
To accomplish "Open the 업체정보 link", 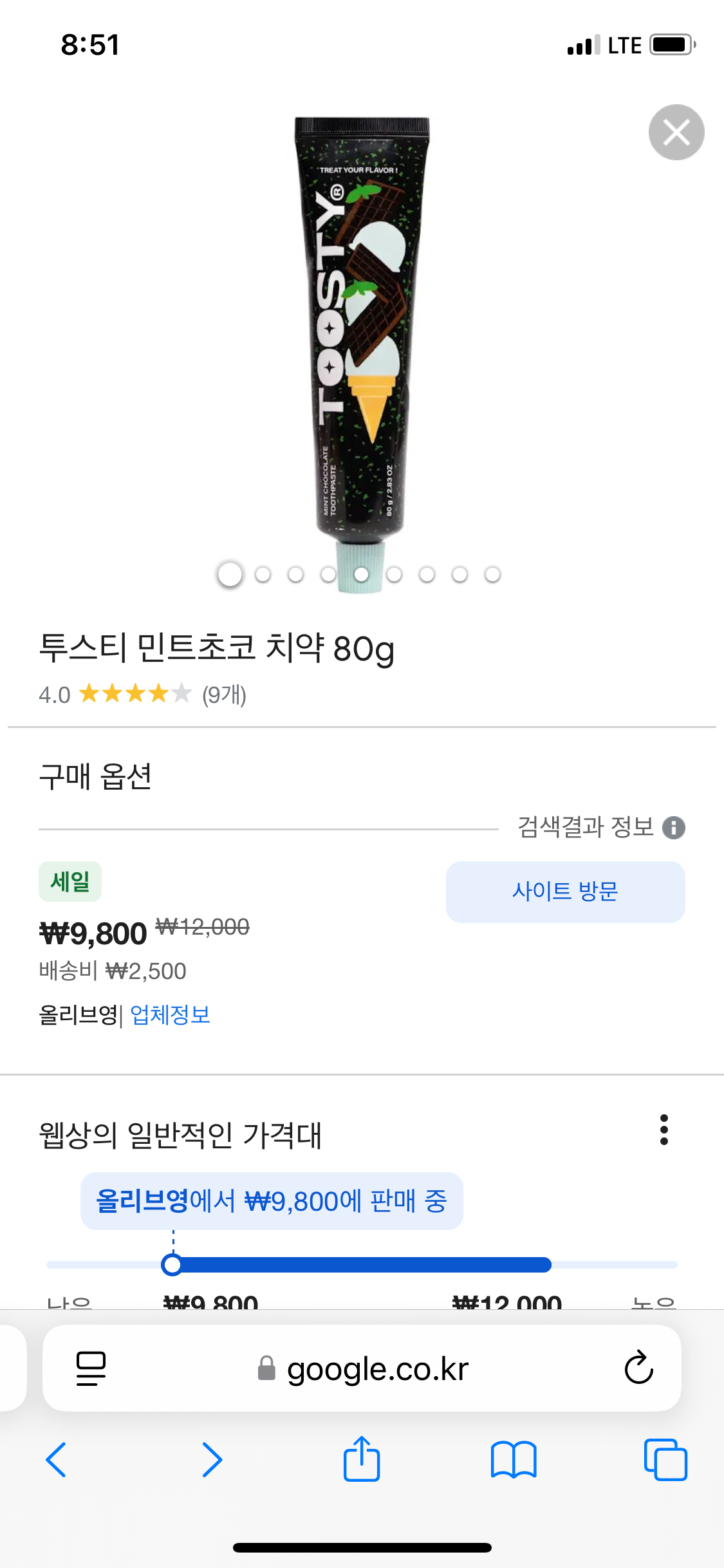I will (170, 1015).
